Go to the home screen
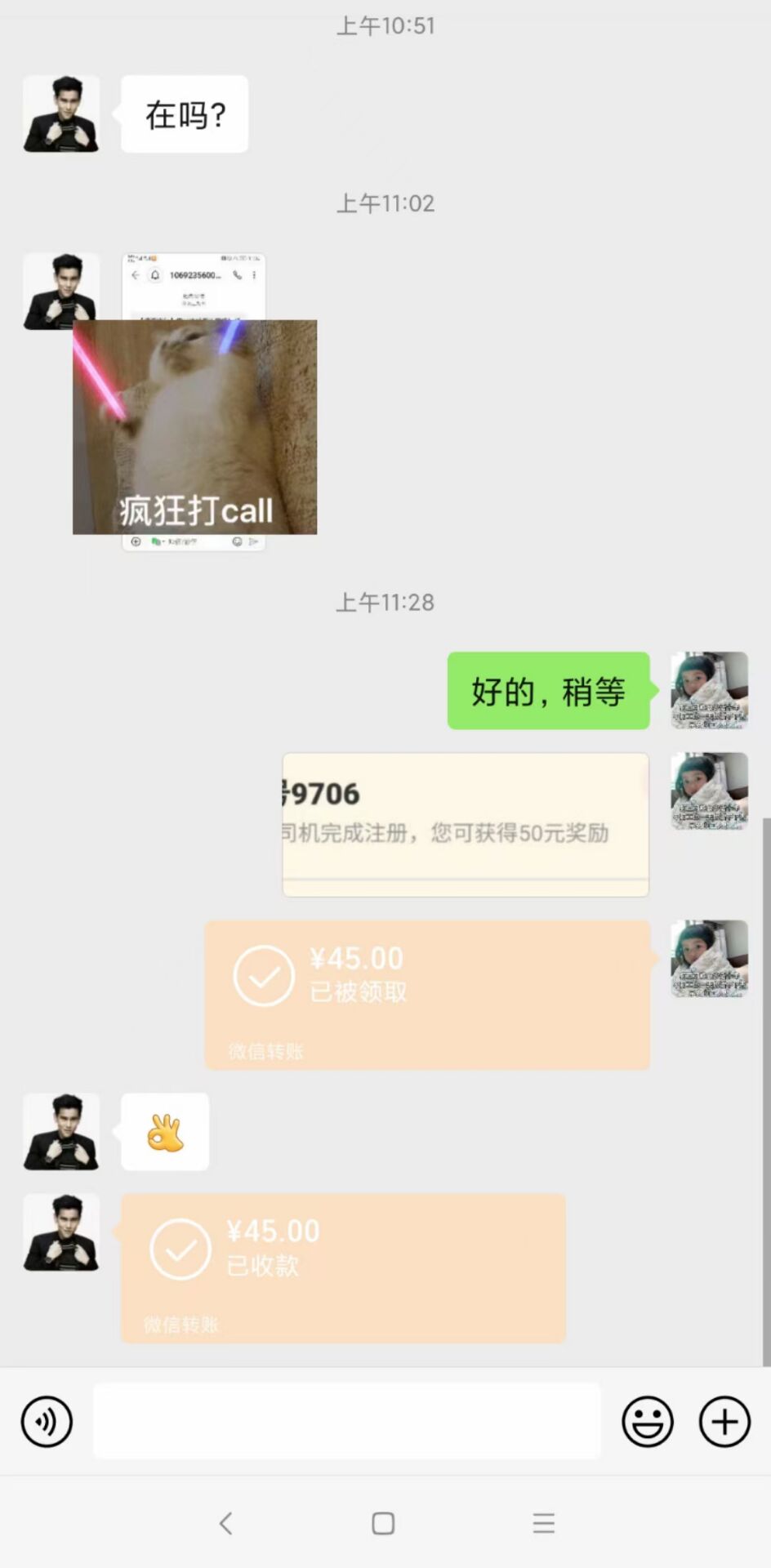Viewport: 771px width, 1568px height. pos(383,1523)
